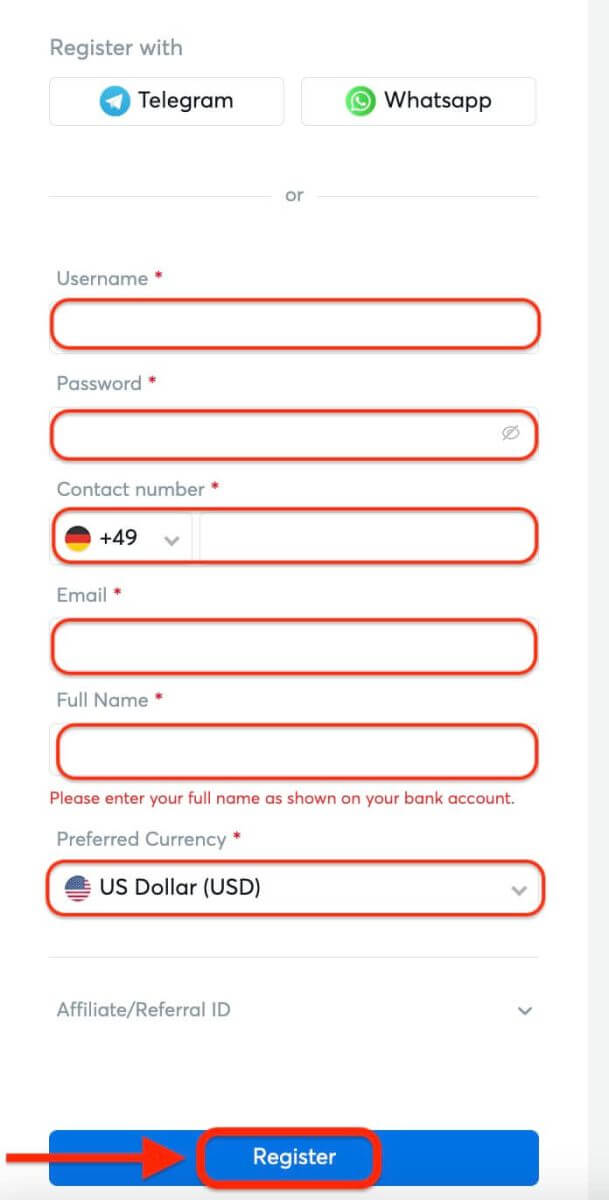Open the +49 country code picker
Viewport: 609px width, 1200px height.
tap(122, 539)
